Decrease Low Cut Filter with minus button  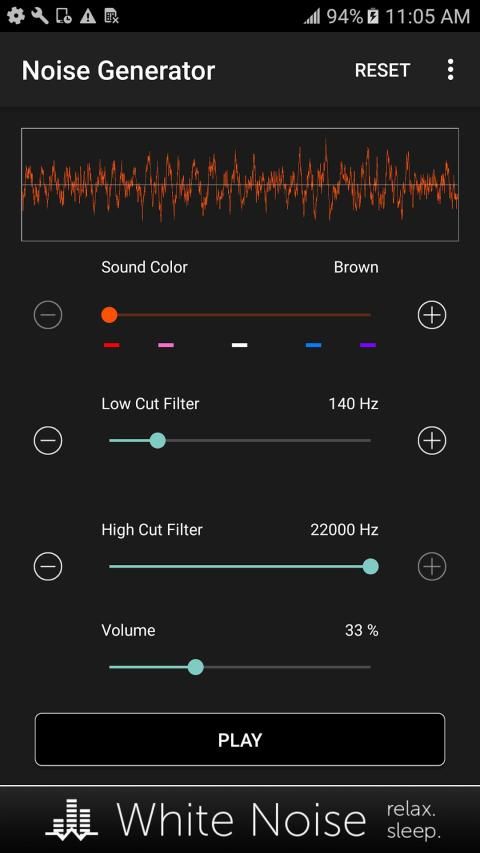coord(48,440)
